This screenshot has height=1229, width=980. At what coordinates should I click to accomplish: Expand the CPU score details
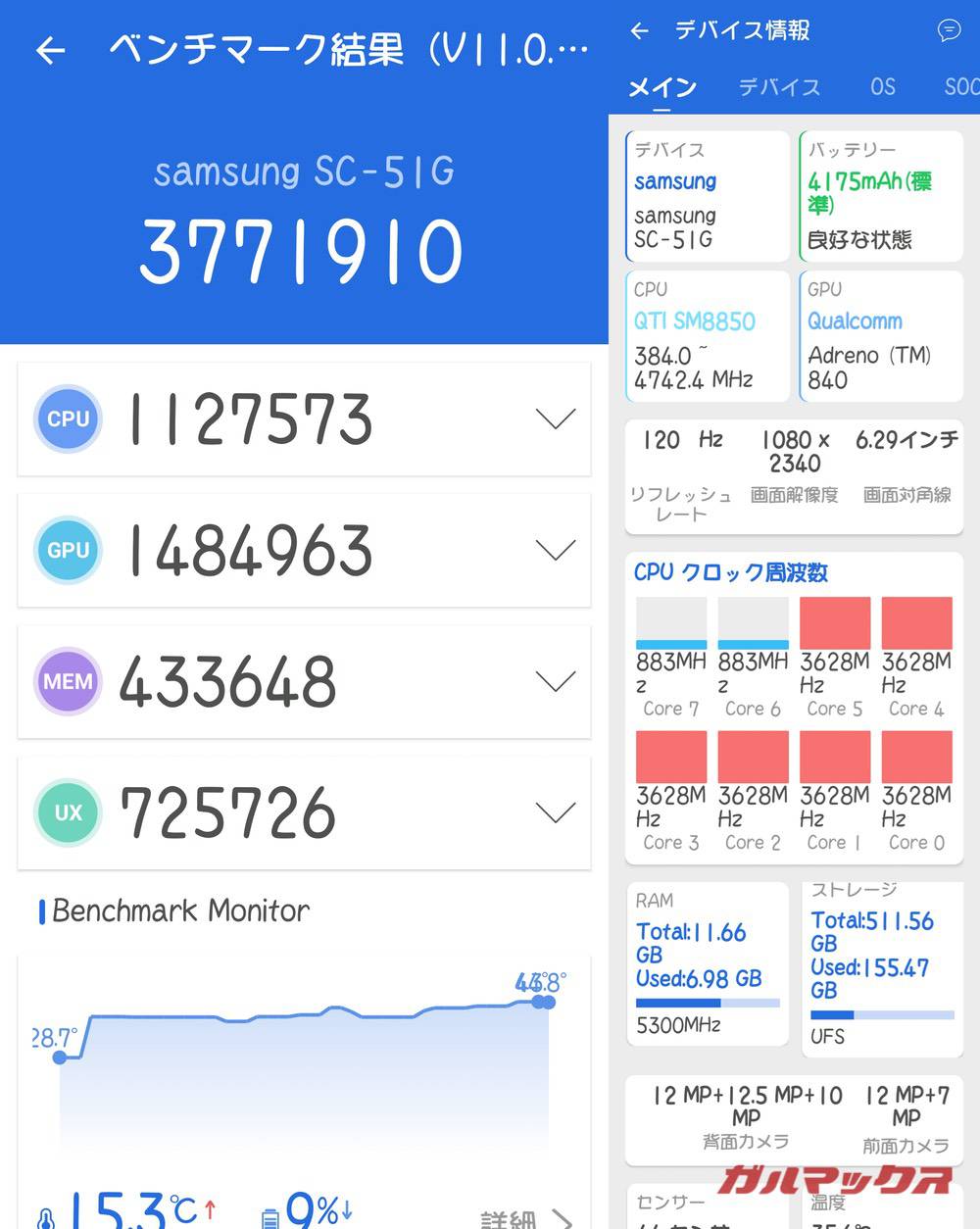[555, 419]
